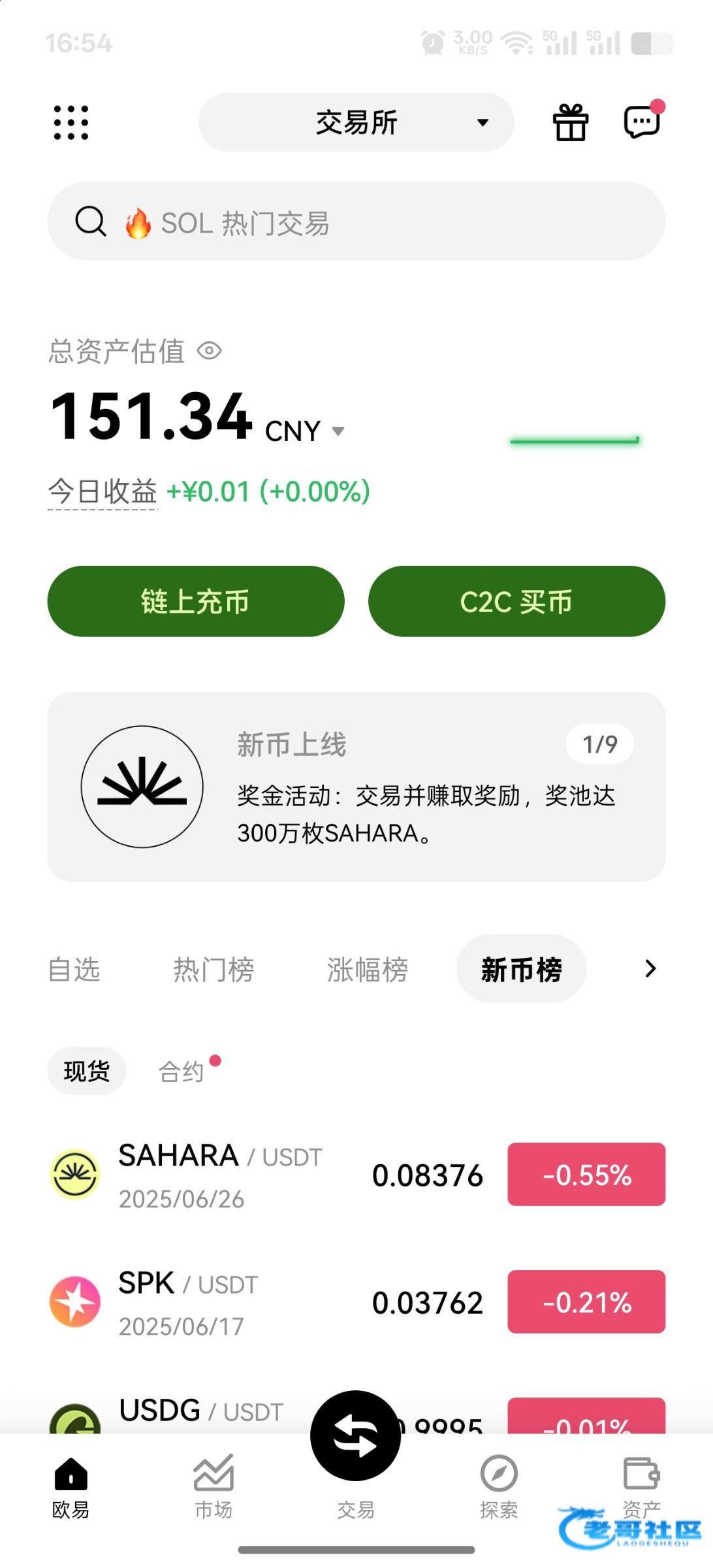713x1568 pixels.
Task: Open the gift rewards icon
Action: pos(571,122)
